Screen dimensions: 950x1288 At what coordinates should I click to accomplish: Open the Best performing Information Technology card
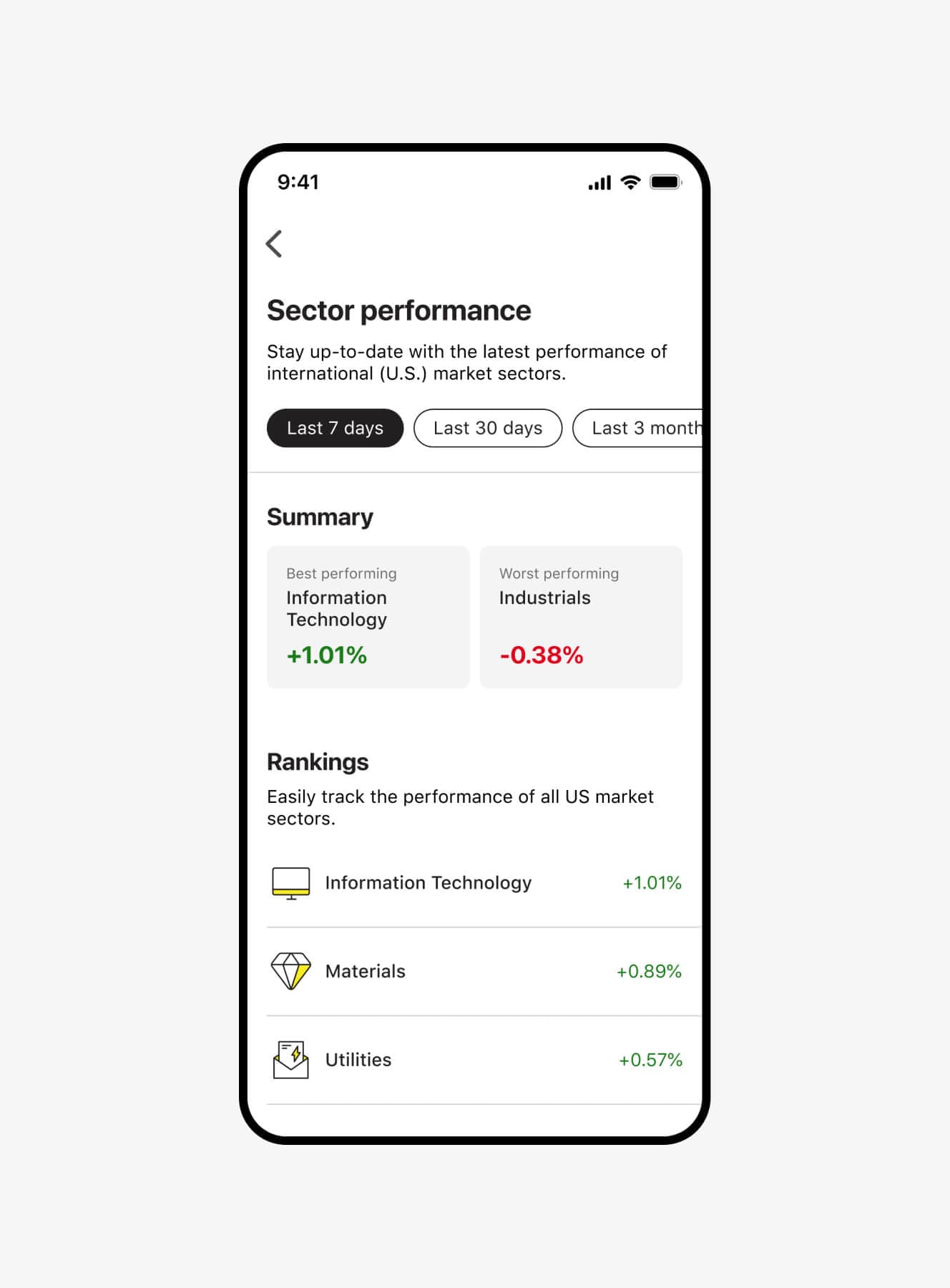click(x=368, y=617)
